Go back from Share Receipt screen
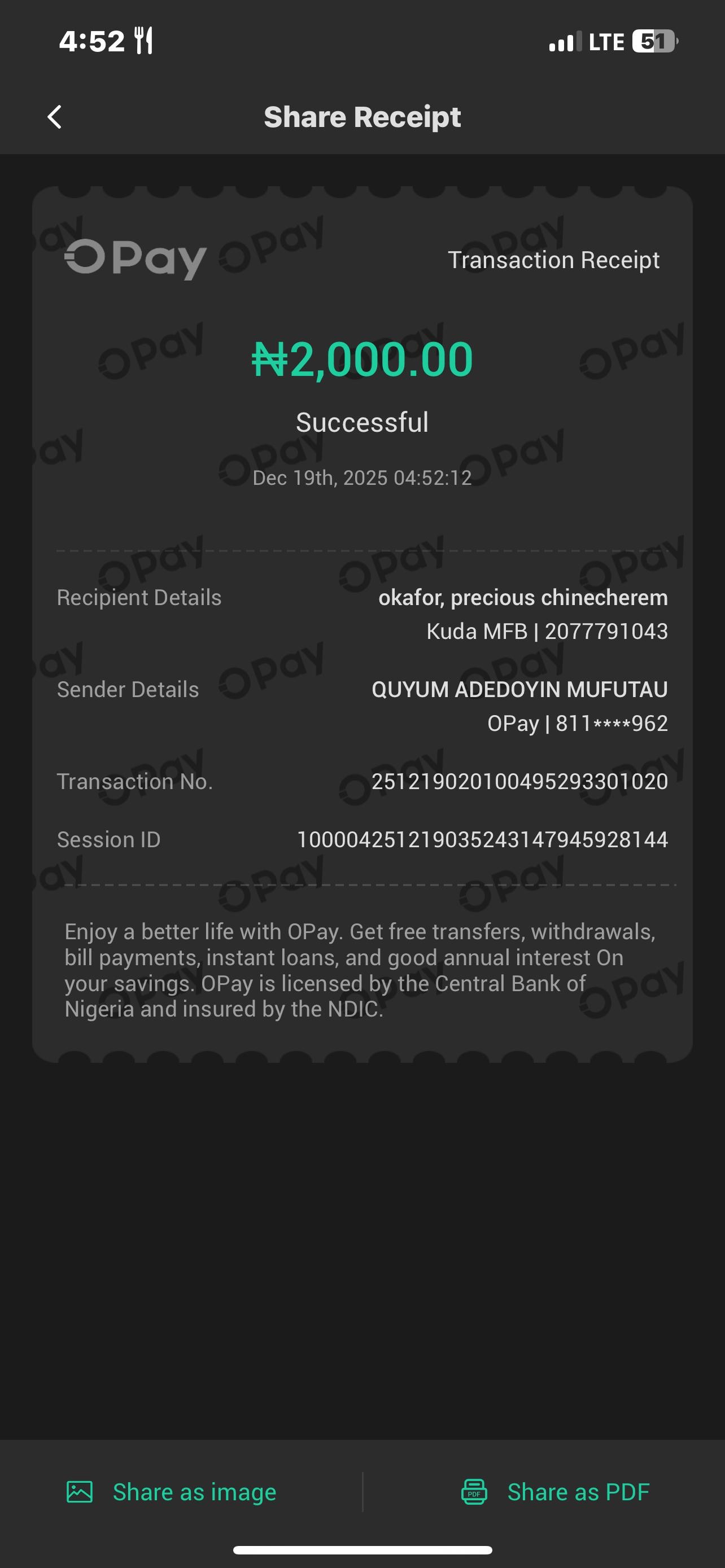 (55, 117)
